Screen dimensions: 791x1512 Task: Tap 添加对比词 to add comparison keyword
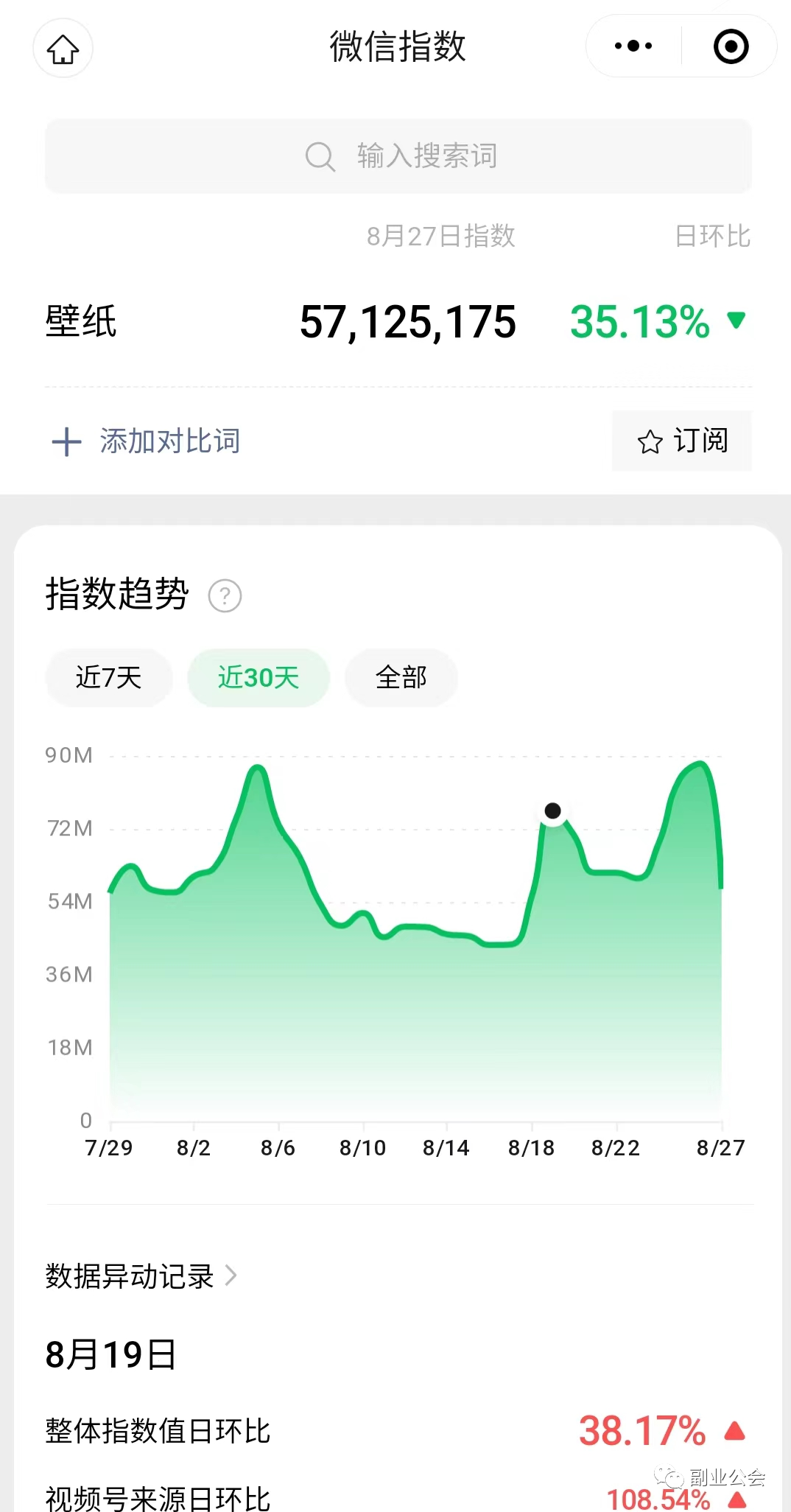pos(169,441)
